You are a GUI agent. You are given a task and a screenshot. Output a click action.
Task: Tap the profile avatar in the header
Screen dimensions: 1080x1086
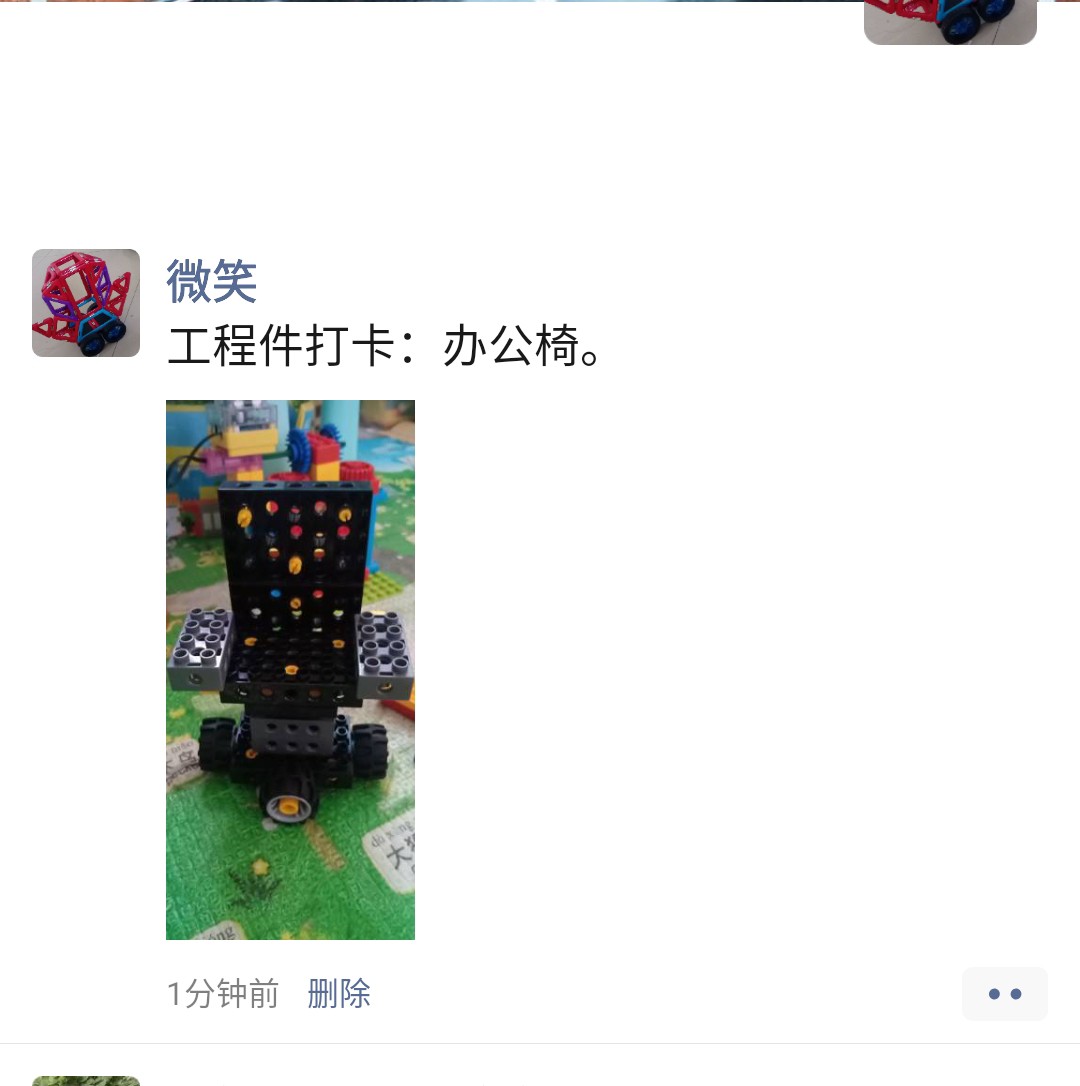coord(950,21)
